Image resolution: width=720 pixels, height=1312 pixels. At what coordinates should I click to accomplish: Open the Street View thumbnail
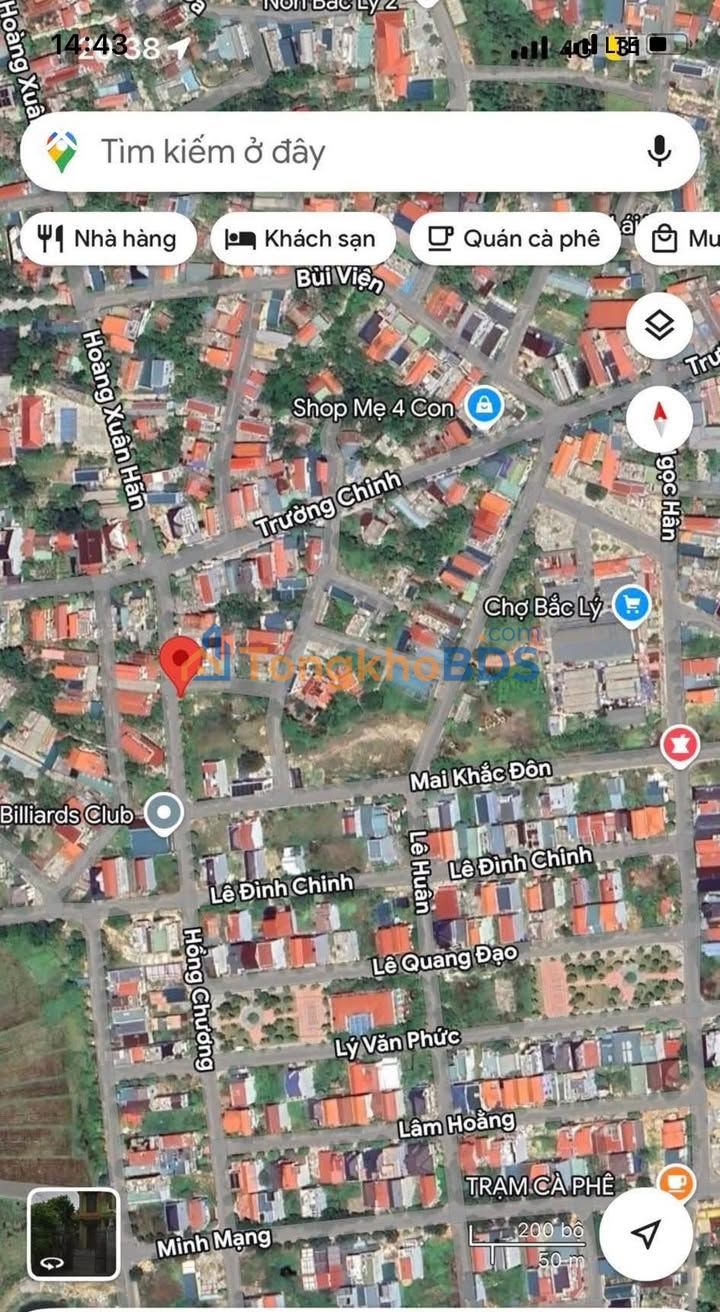(x=73, y=1233)
